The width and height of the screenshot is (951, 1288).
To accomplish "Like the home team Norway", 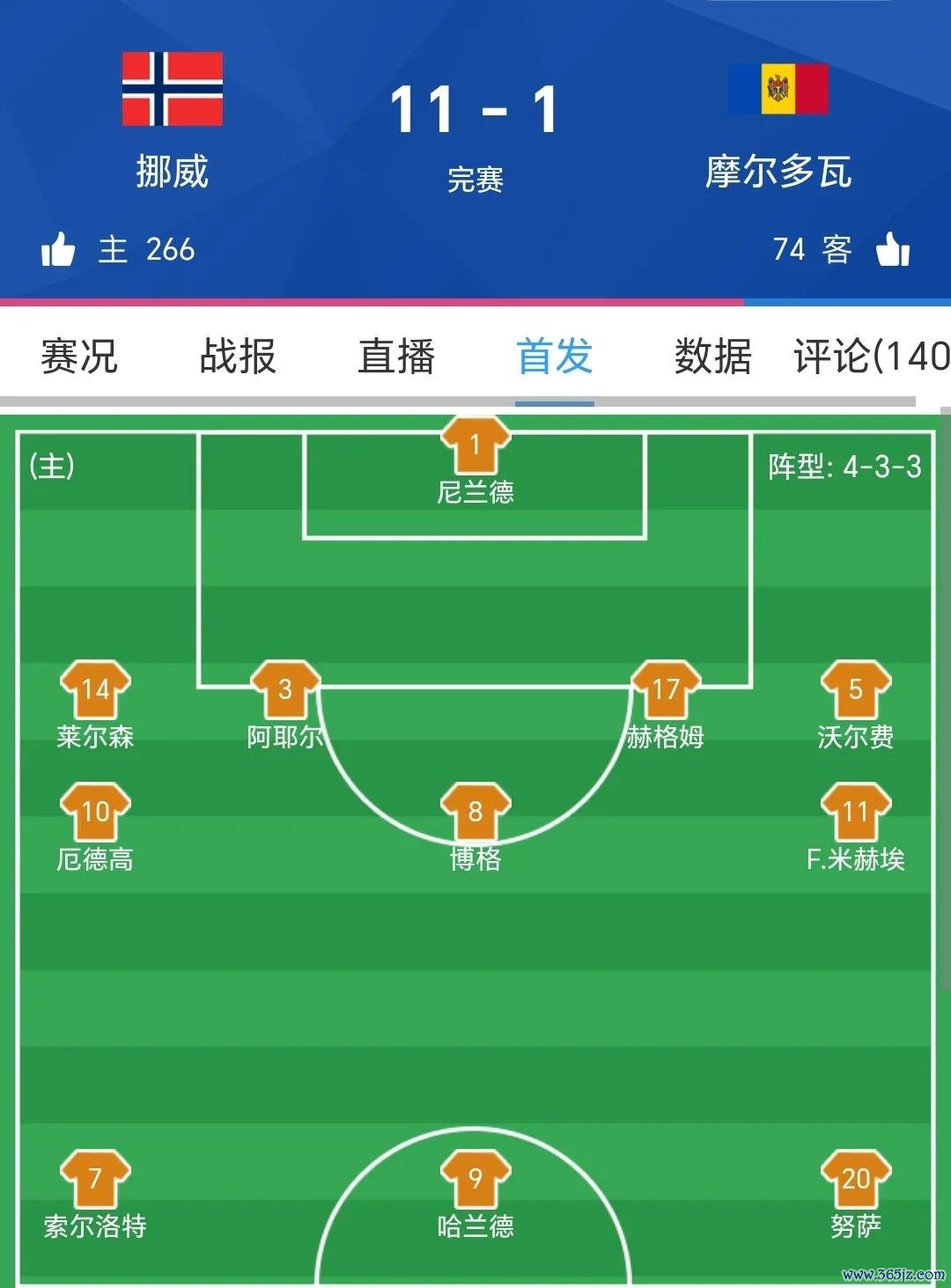I will pyautogui.click(x=58, y=250).
